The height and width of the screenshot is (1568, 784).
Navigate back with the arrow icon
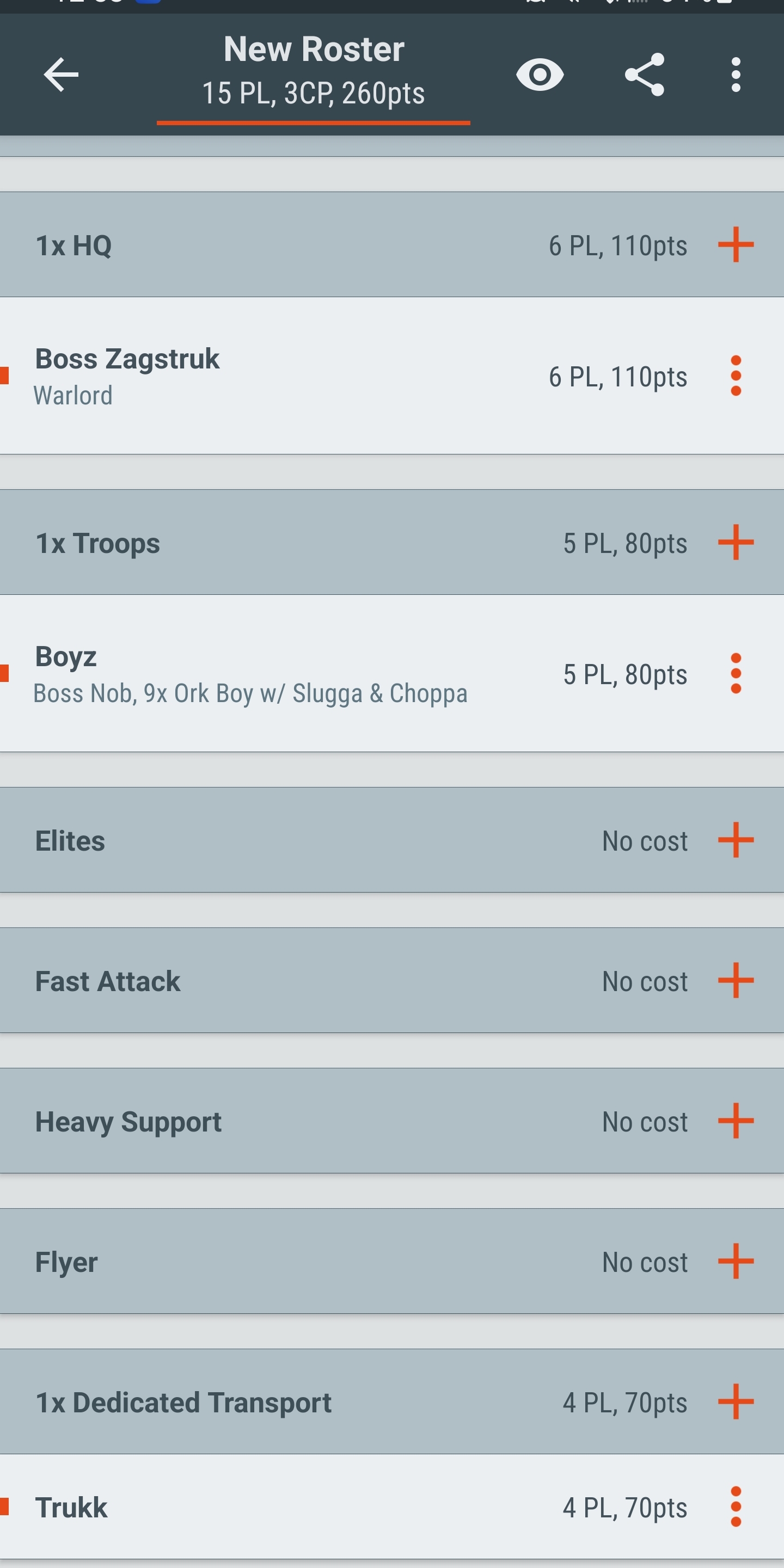60,75
